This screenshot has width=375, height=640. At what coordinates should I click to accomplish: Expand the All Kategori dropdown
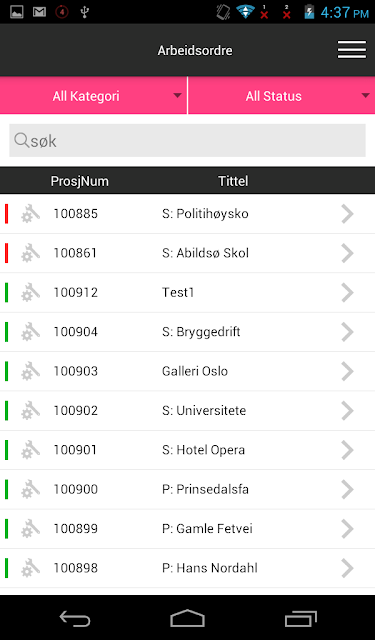93,96
